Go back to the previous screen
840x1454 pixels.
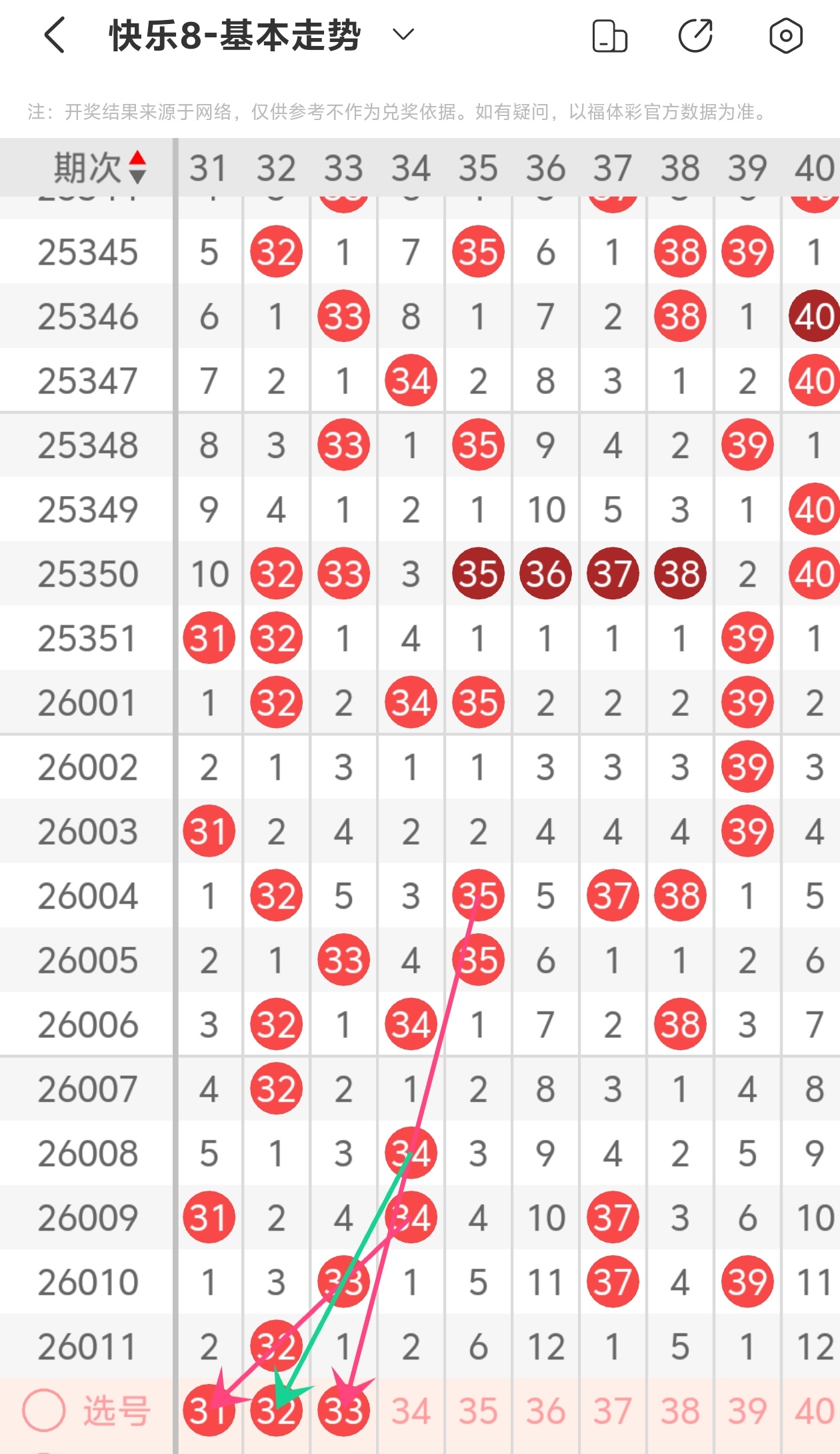click(55, 35)
